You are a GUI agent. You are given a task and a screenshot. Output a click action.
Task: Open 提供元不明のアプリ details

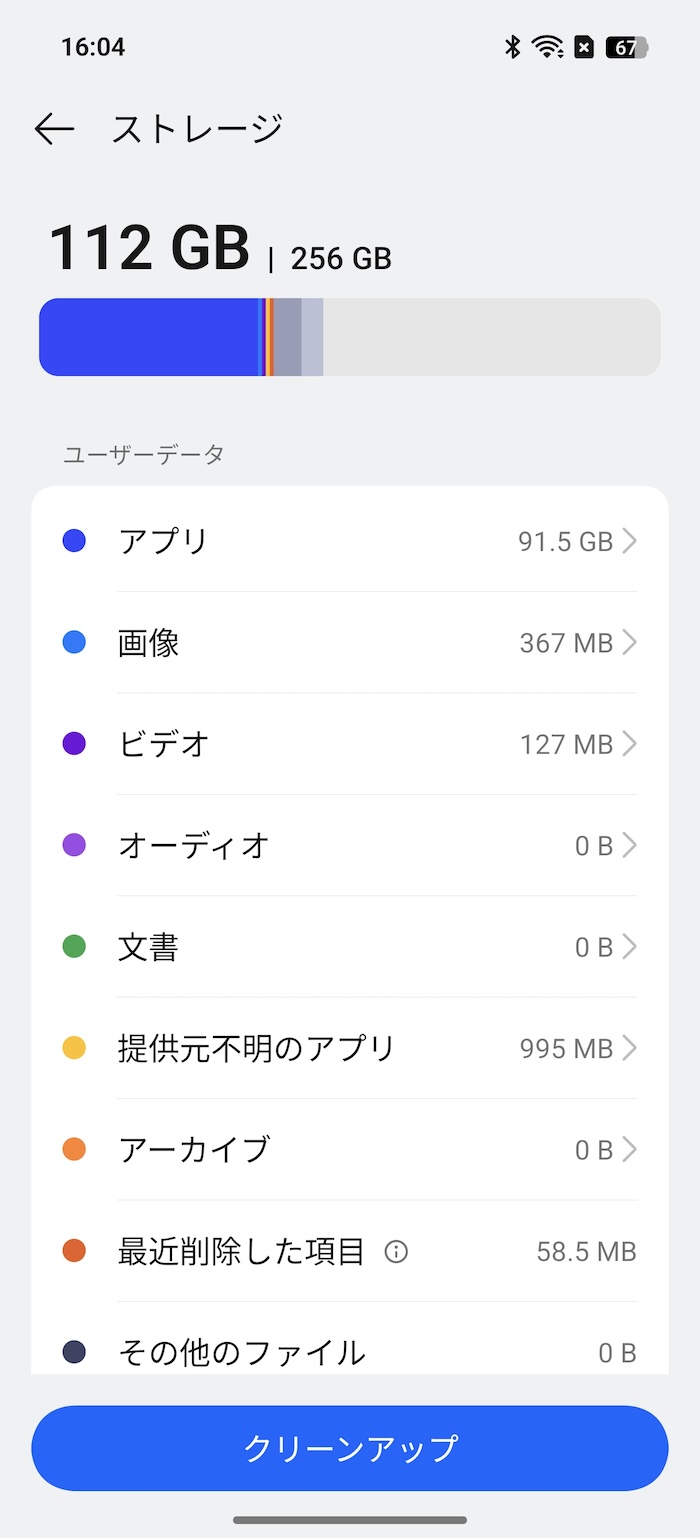click(x=350, y=1048)
